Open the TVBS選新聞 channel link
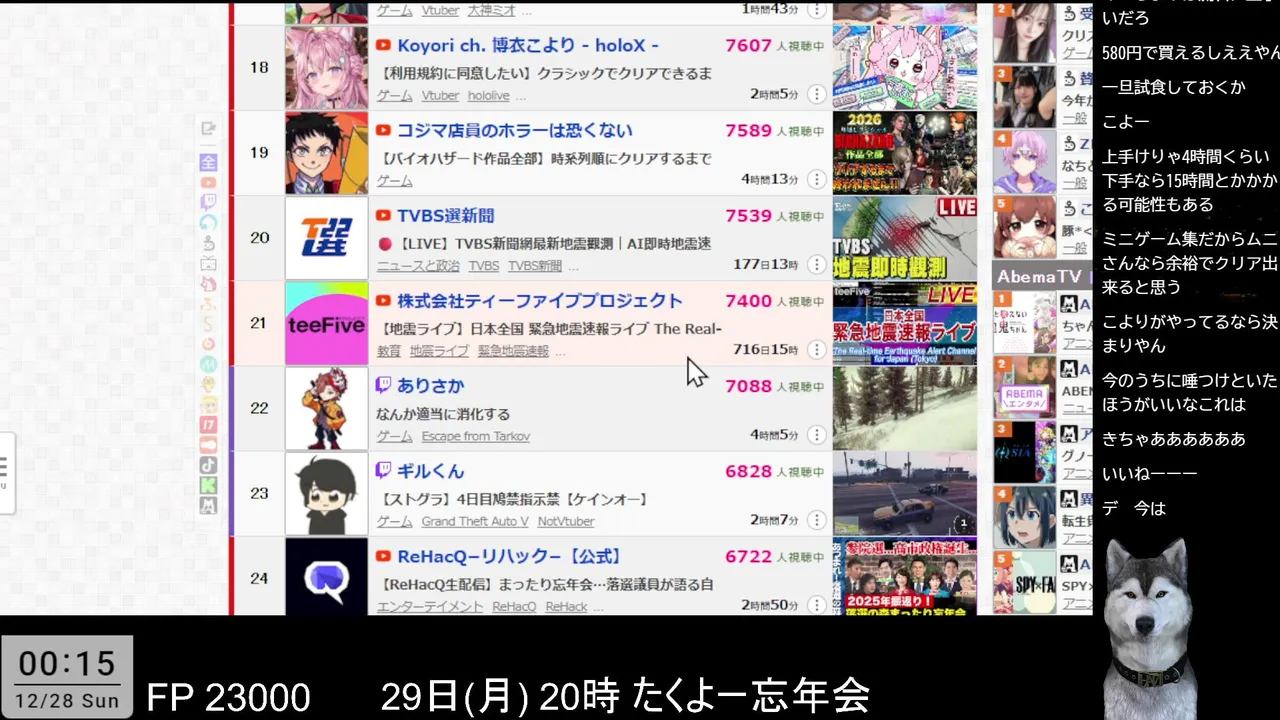 pos(445,216)
